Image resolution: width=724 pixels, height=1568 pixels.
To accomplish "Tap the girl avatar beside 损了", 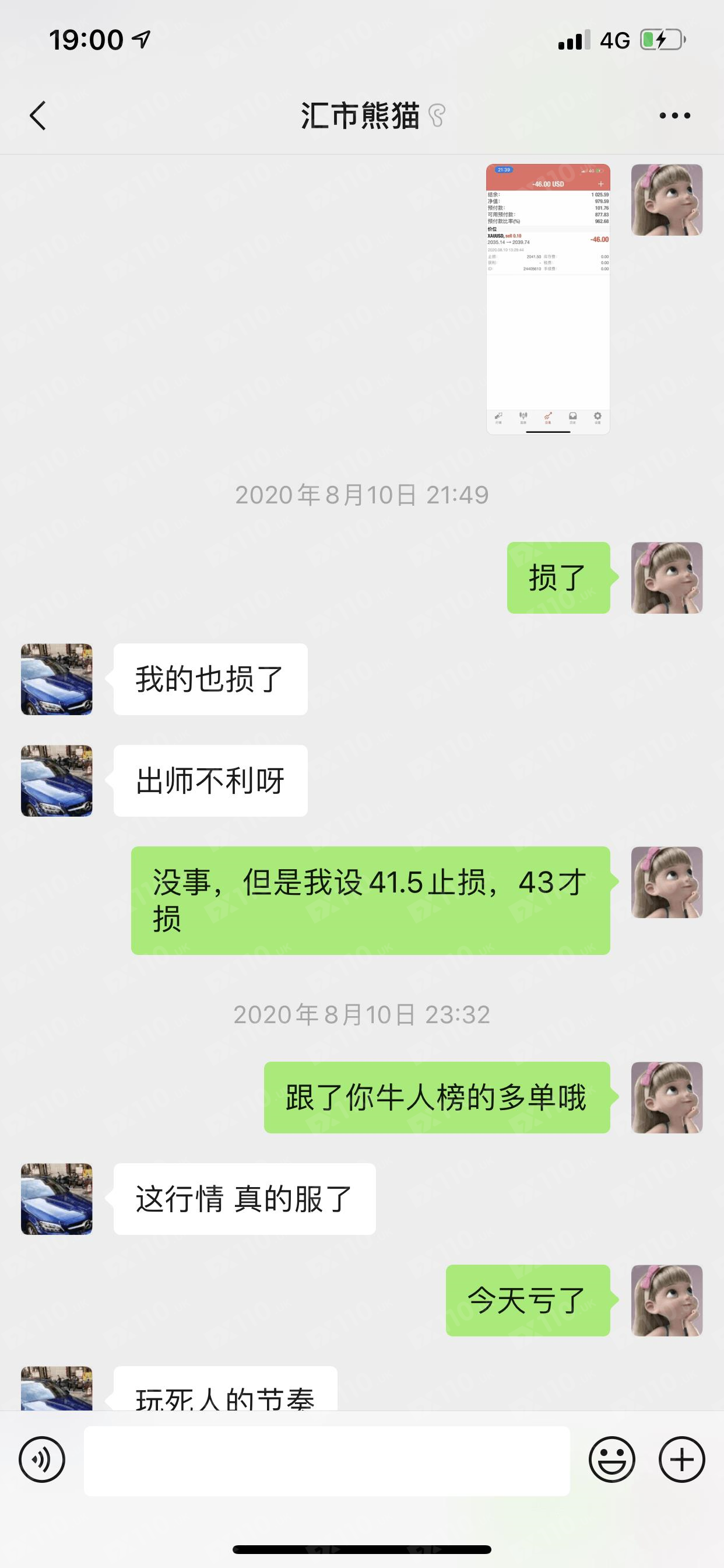I will 667,577.
